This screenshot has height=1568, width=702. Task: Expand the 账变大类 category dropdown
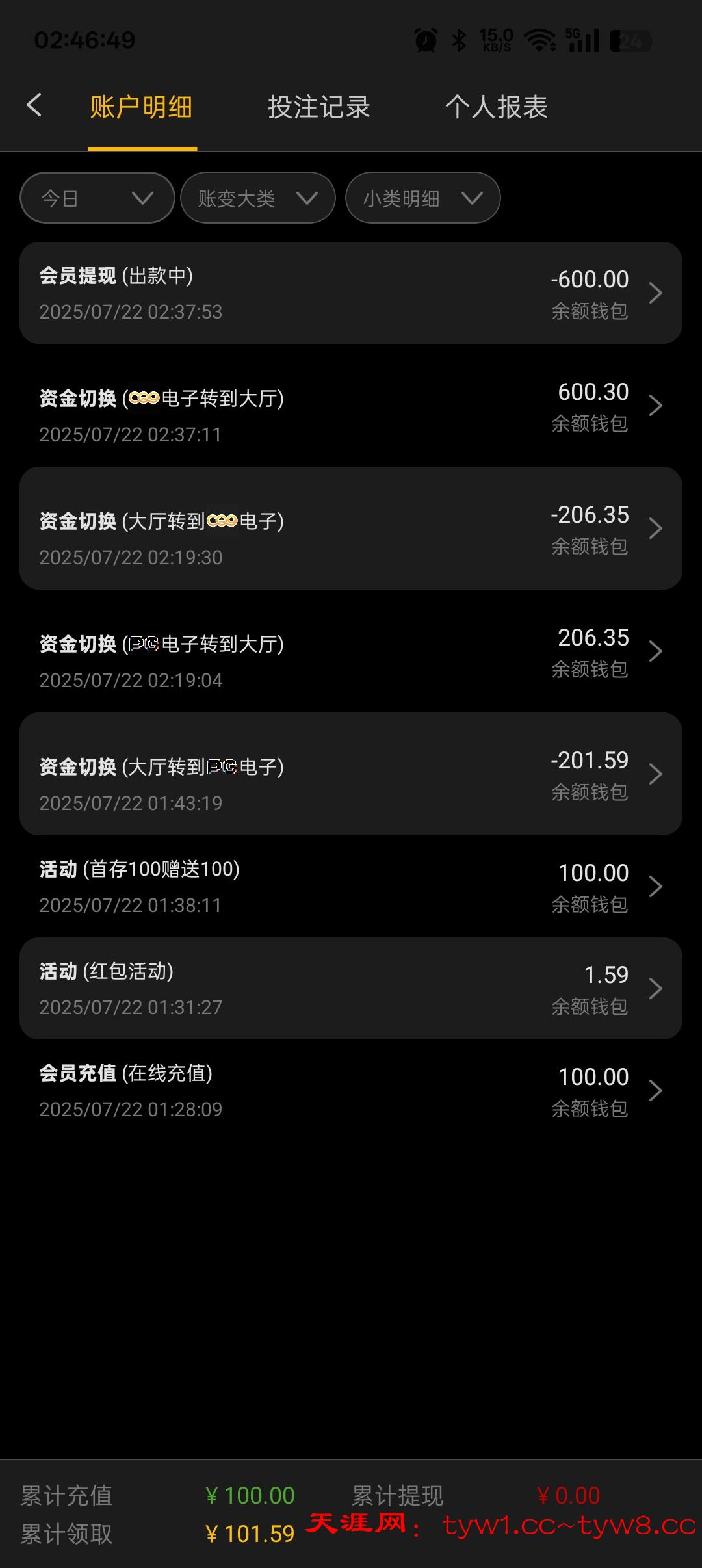257,198
